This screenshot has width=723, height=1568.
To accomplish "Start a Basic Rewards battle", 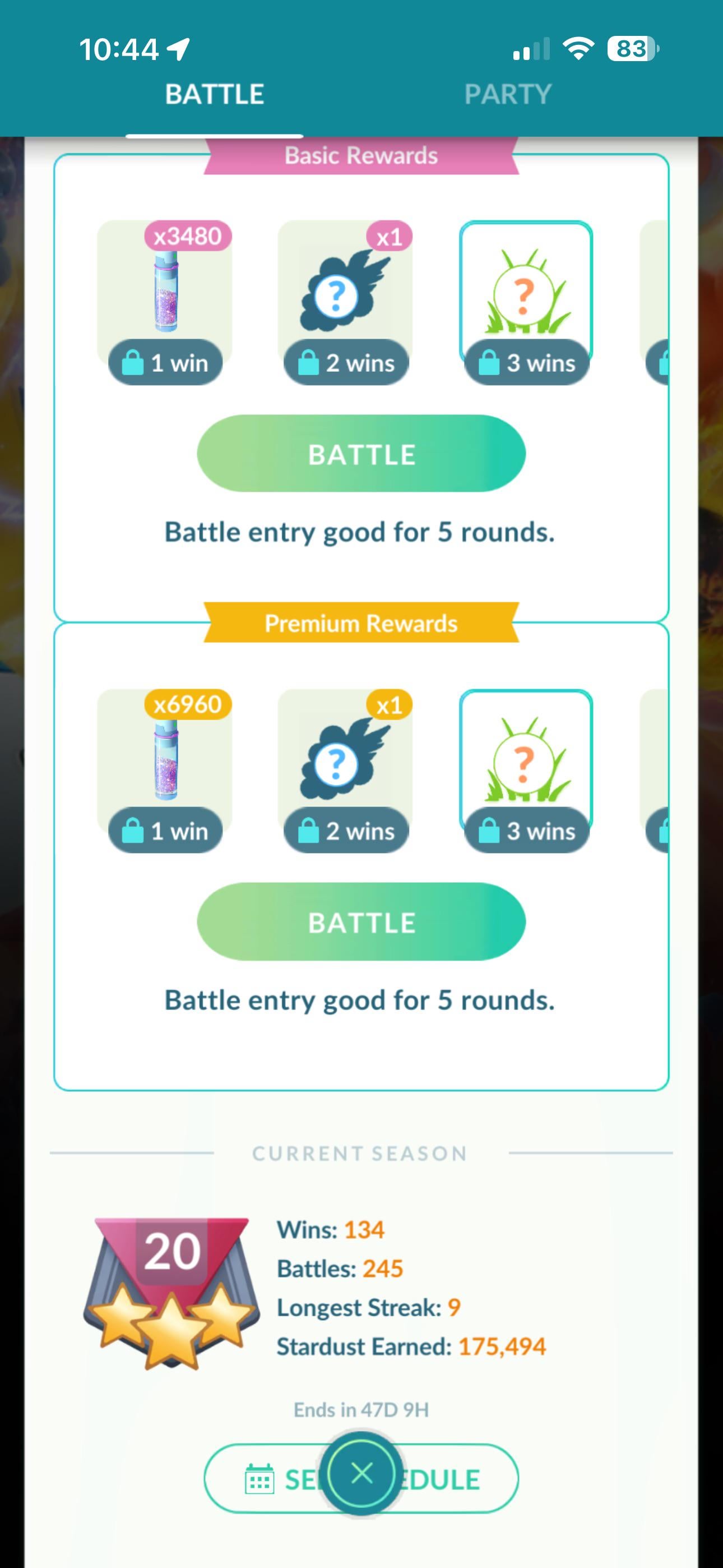I will click(361, 454).
